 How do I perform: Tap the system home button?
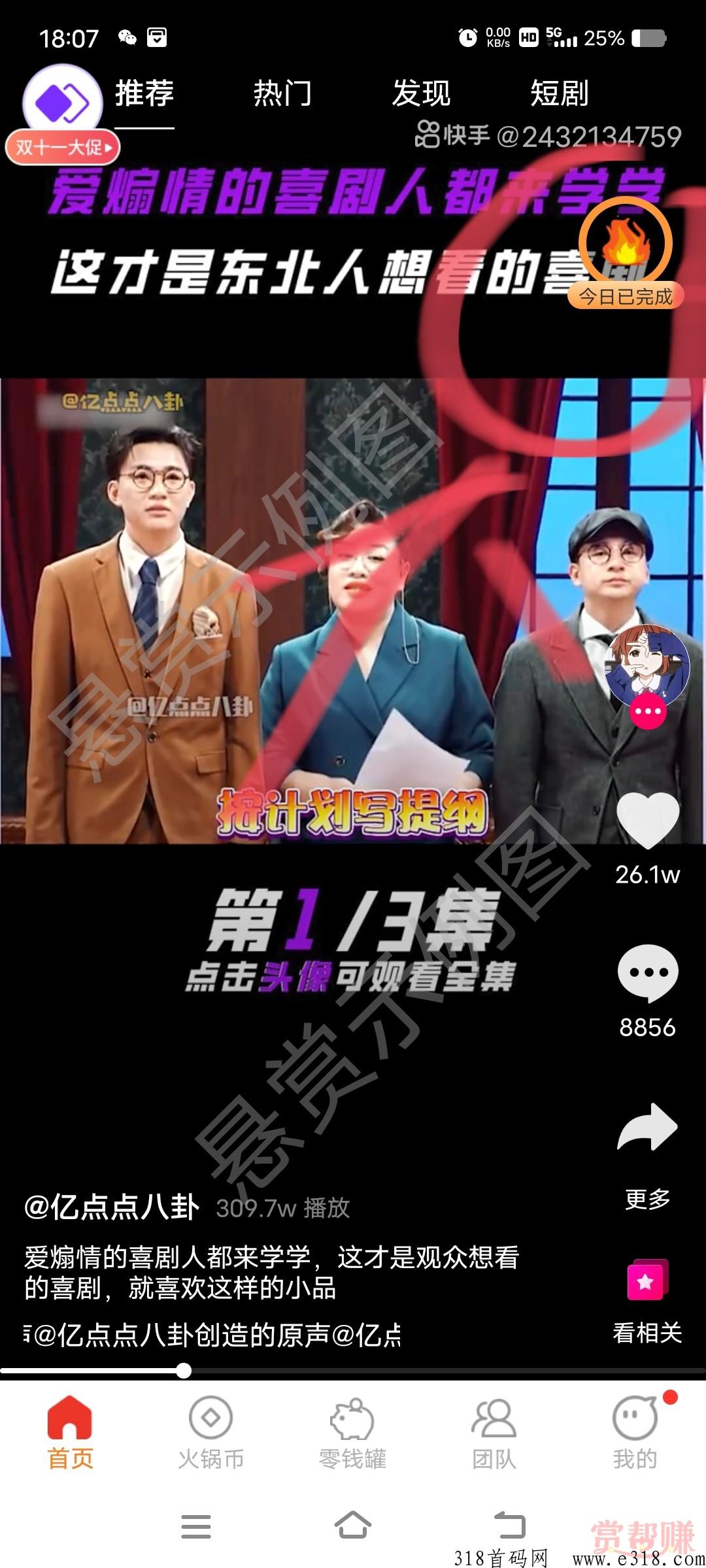(x=353, y=1526)
